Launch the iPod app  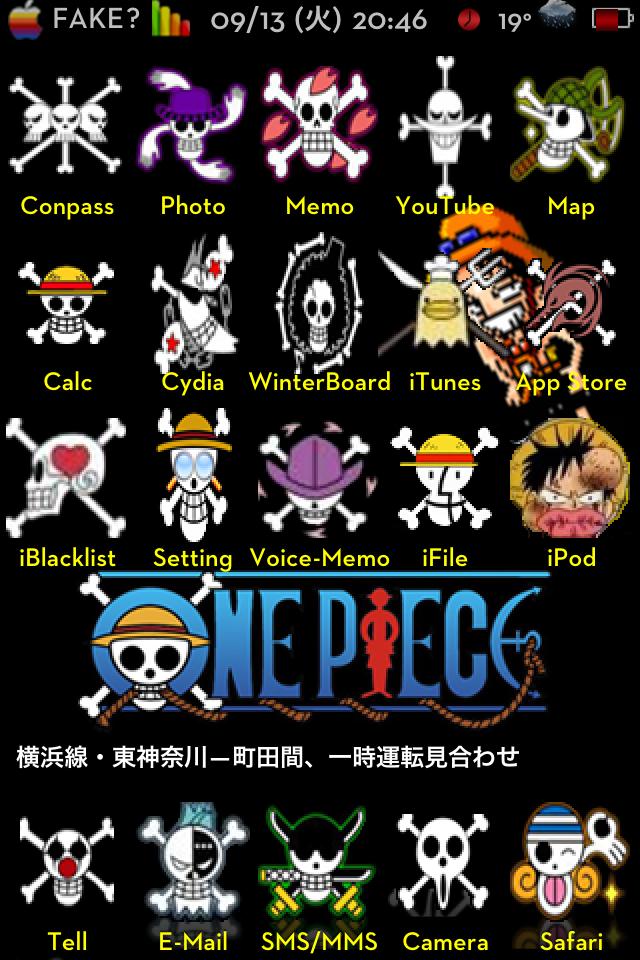[x=571, y=480]
